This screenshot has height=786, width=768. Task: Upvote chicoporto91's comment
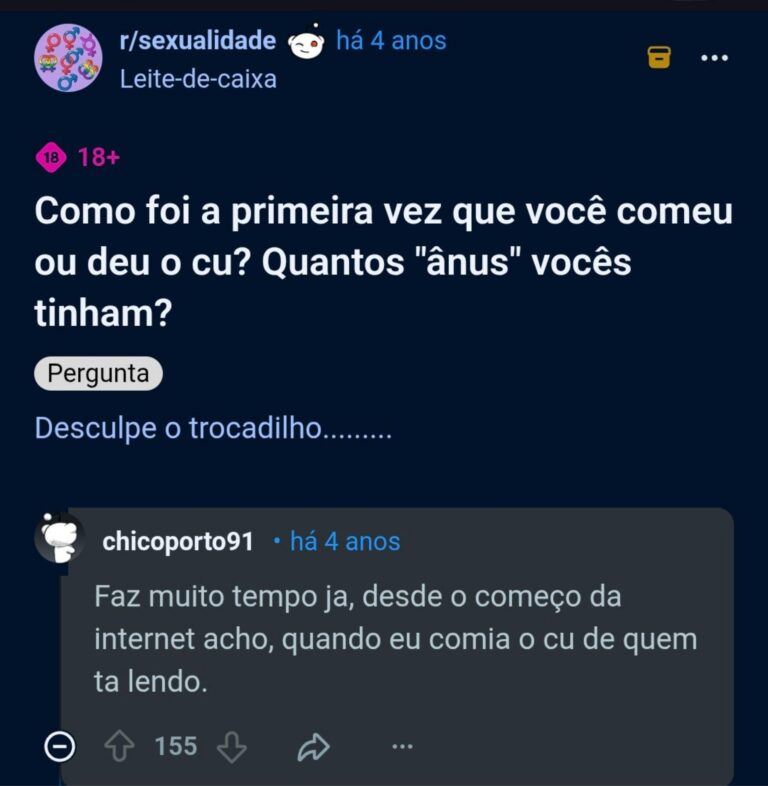point(120,746)
